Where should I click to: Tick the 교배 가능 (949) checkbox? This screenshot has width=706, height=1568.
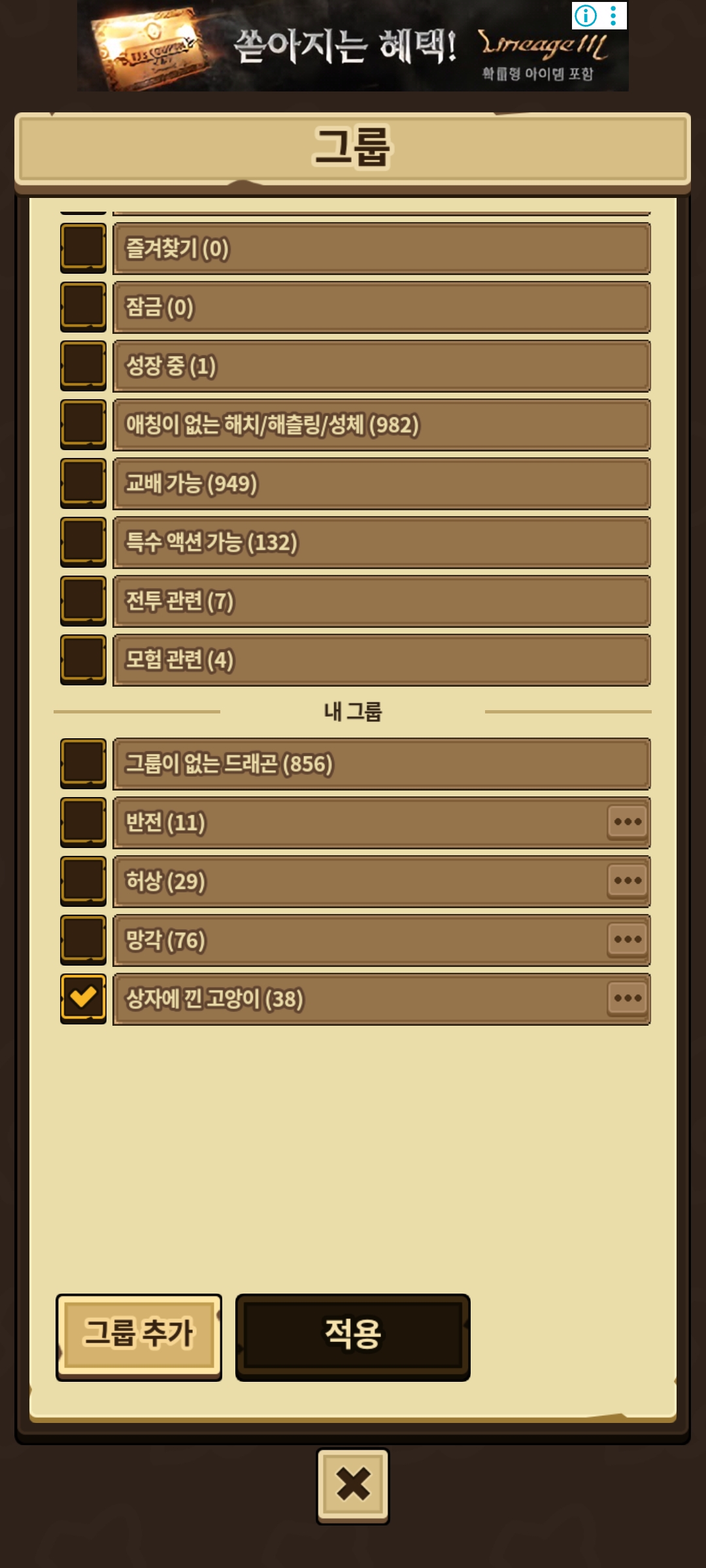coord(83,483)
